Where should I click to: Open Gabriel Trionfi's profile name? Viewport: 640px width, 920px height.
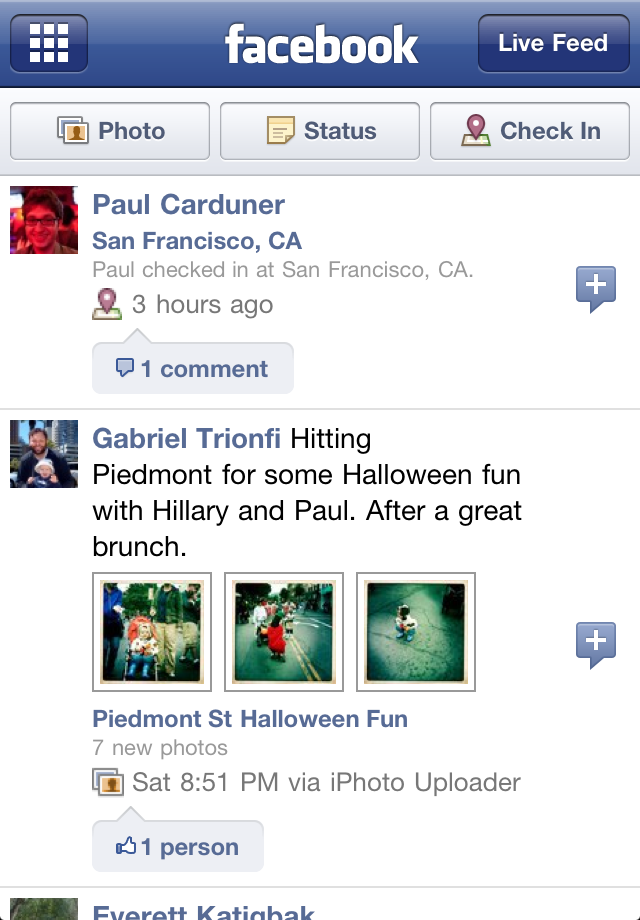[188, 438]
